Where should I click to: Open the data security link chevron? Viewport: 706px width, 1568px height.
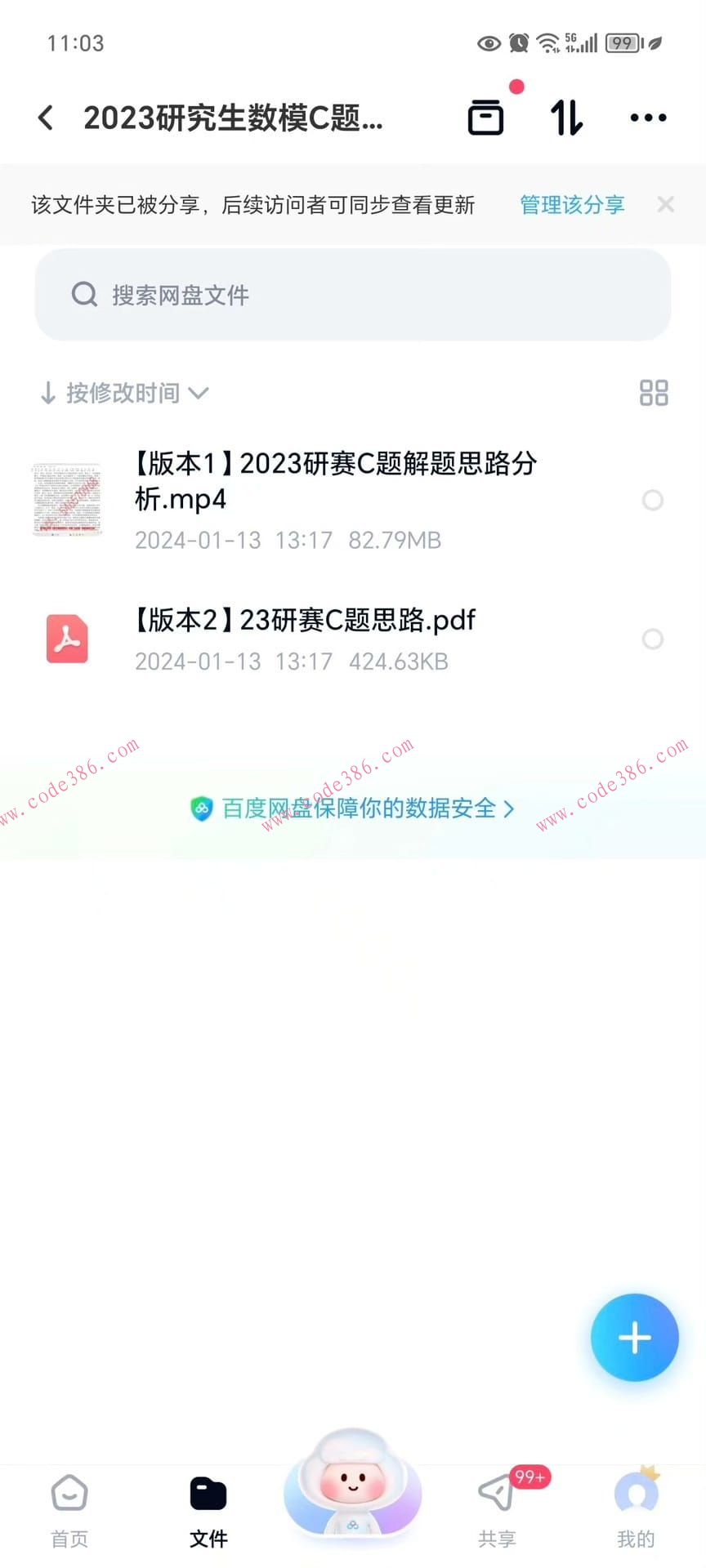click(x=511, y=808)
